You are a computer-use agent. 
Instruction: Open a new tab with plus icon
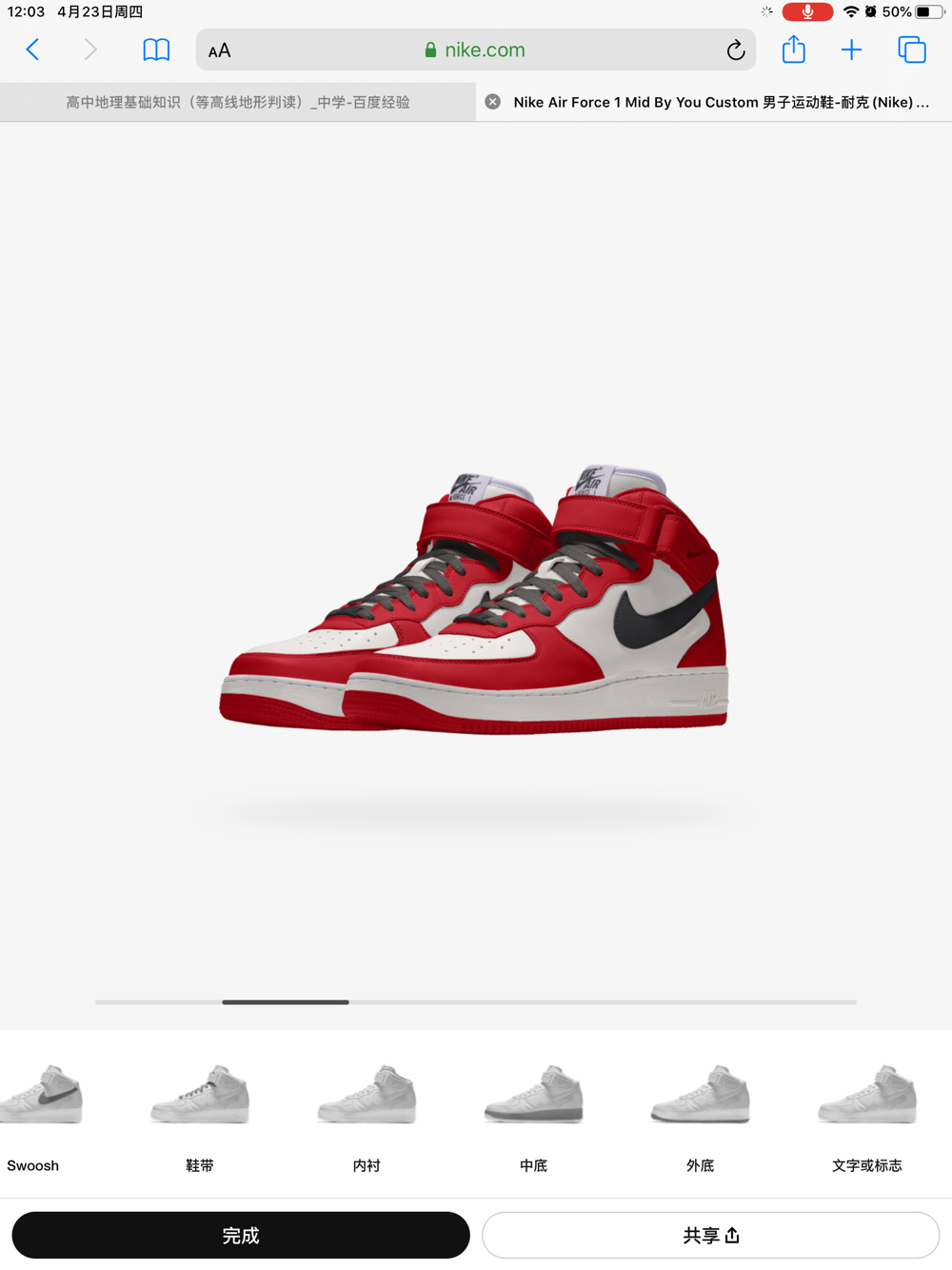pyautogui.click(x=851, y=50)
